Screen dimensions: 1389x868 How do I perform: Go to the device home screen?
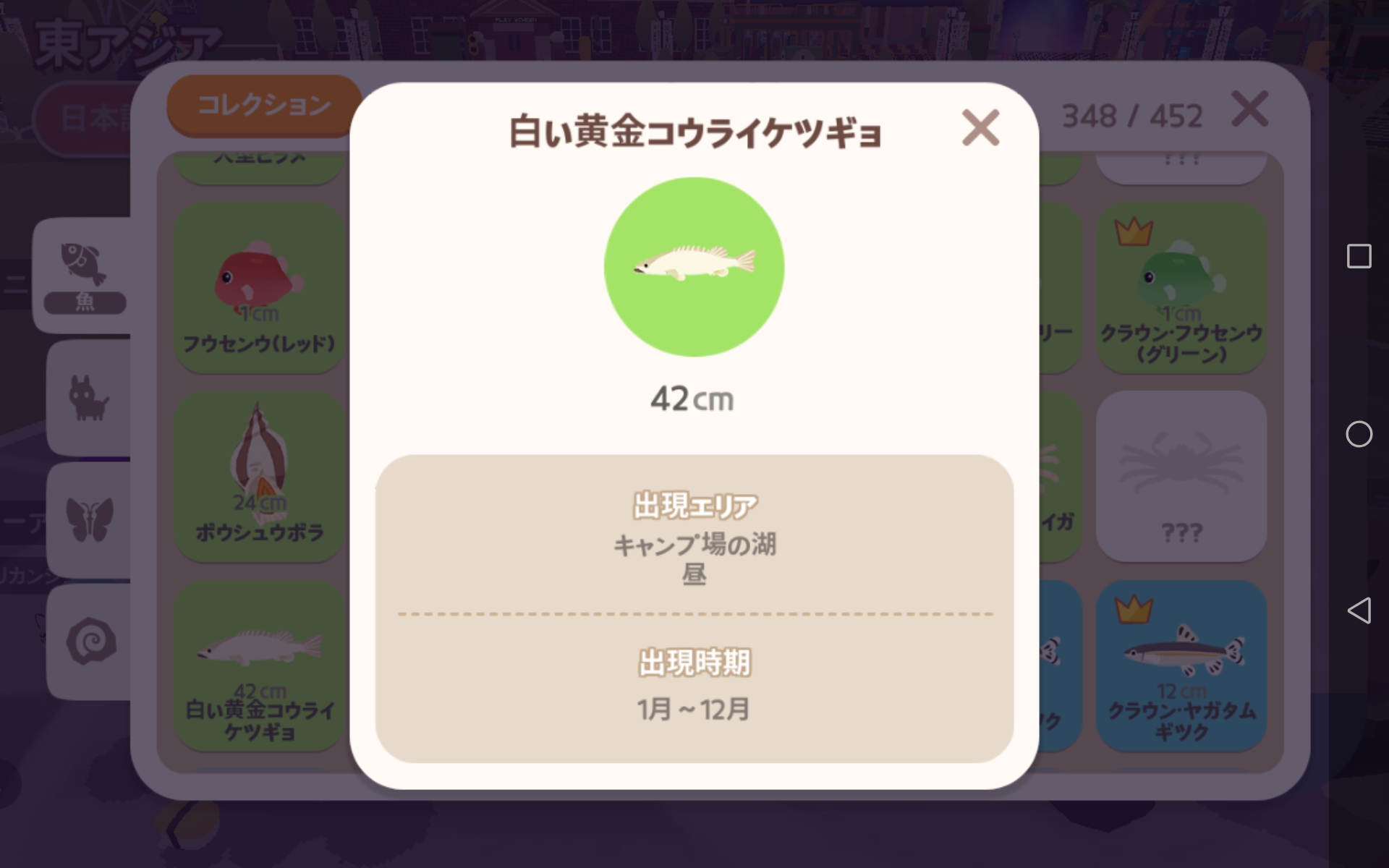tap(1359, 434)
